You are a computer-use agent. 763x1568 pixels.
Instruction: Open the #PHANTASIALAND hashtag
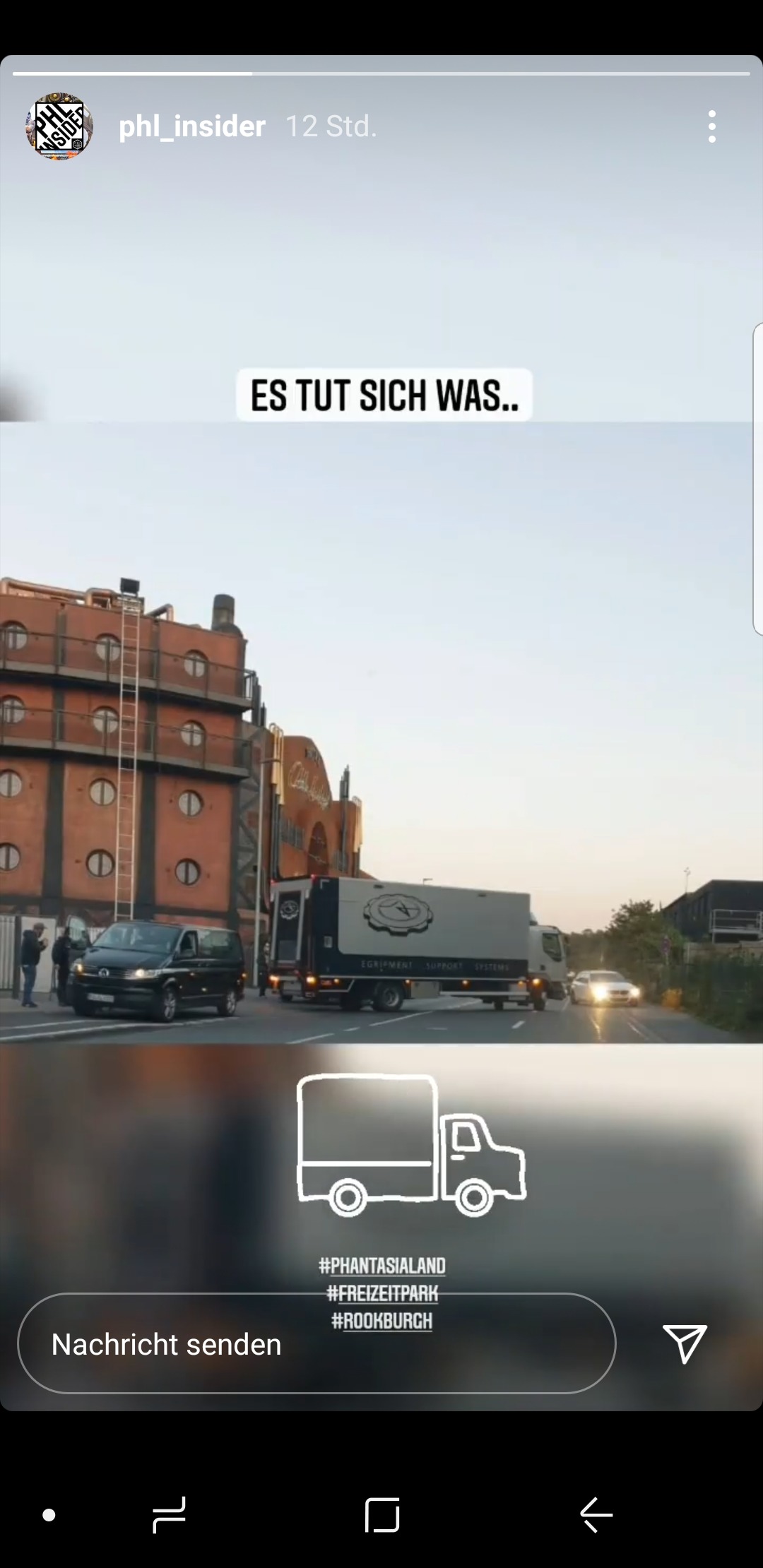382,1266
